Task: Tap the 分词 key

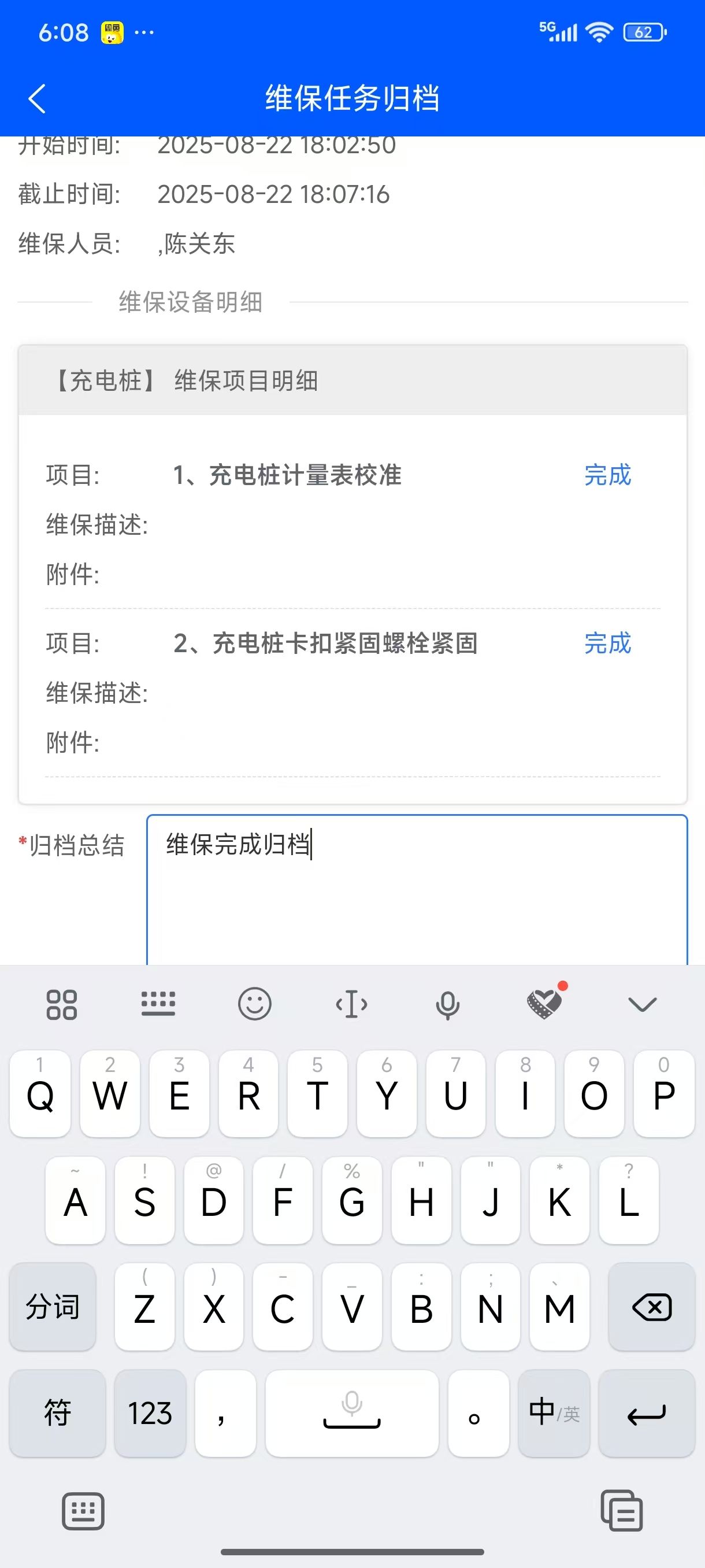Action: click(53, 1307)
